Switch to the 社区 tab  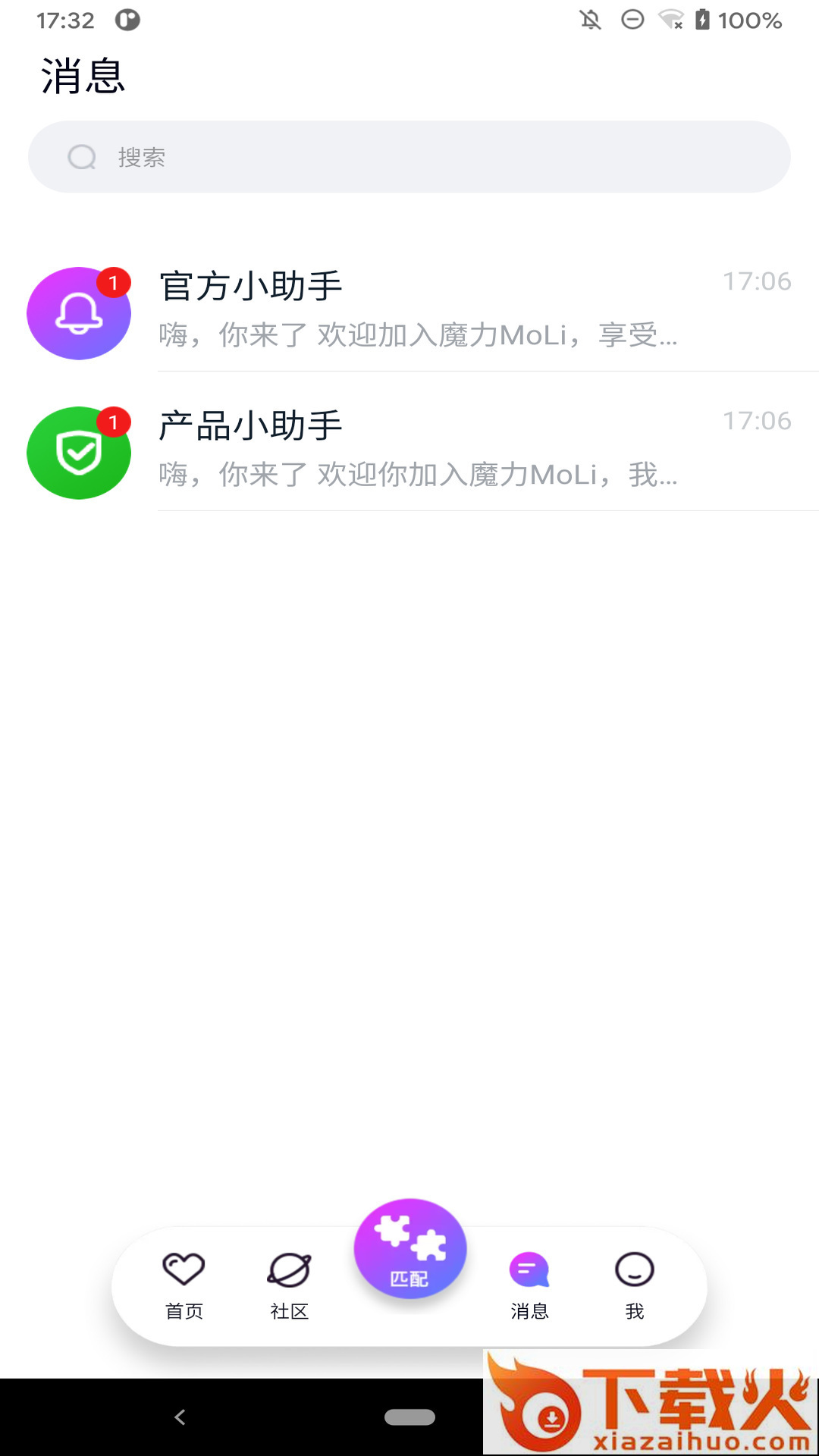tap(289, 1285)
